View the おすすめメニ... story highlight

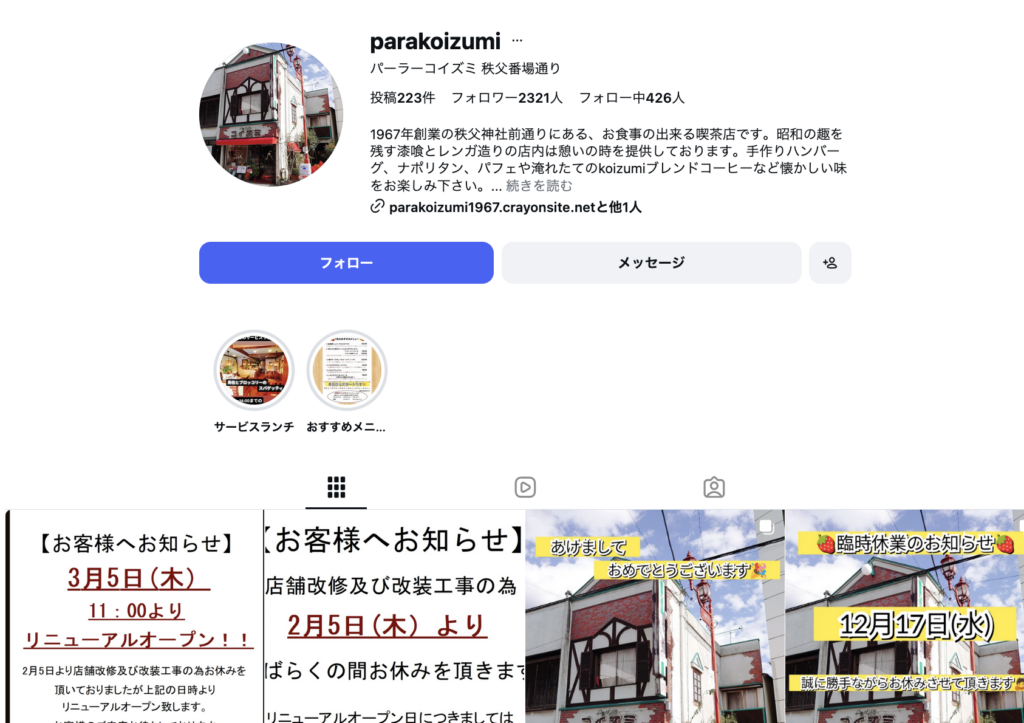(x=346, y=371)
